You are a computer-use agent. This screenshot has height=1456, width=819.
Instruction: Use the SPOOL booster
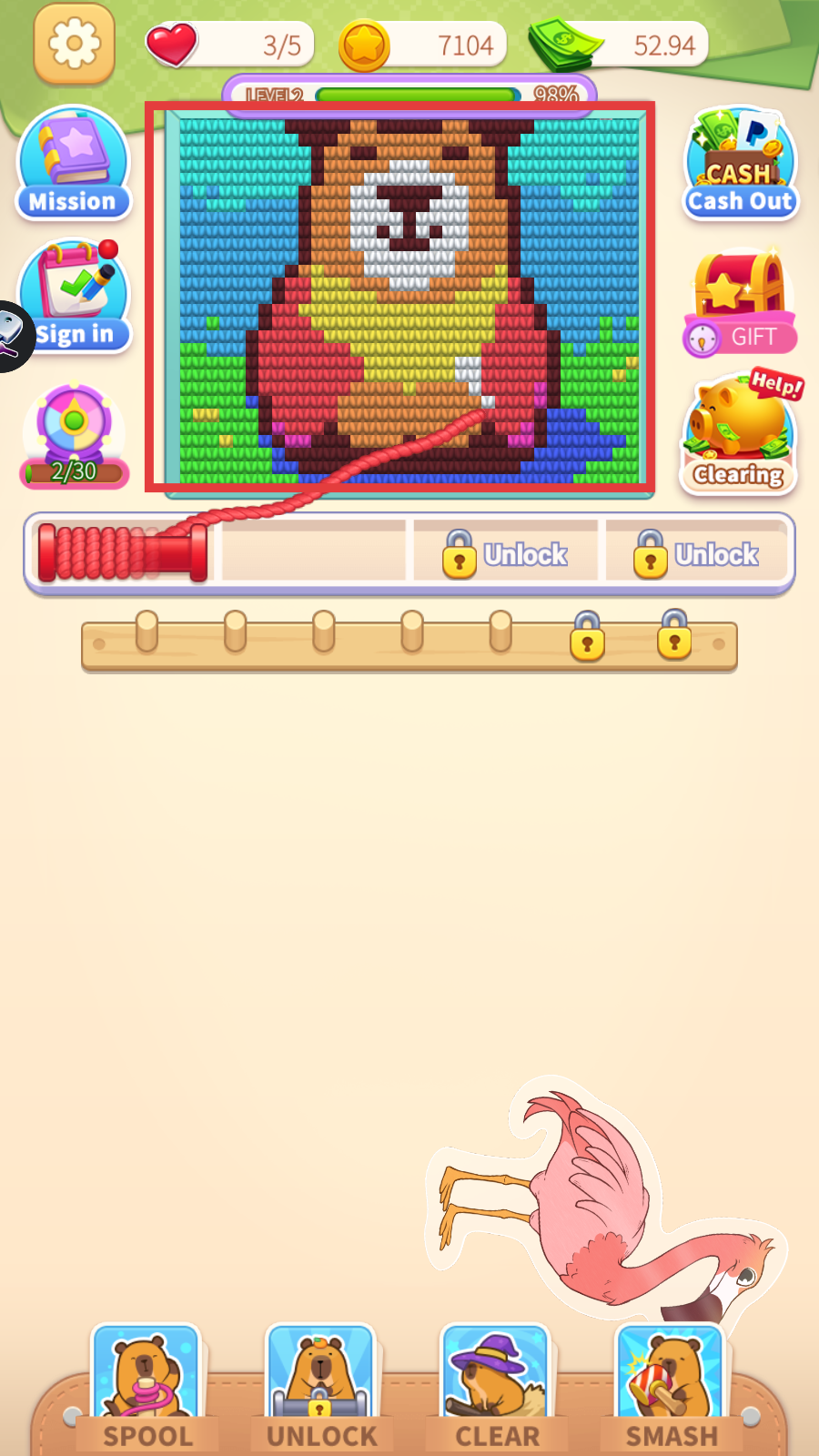pos(147,1386)
